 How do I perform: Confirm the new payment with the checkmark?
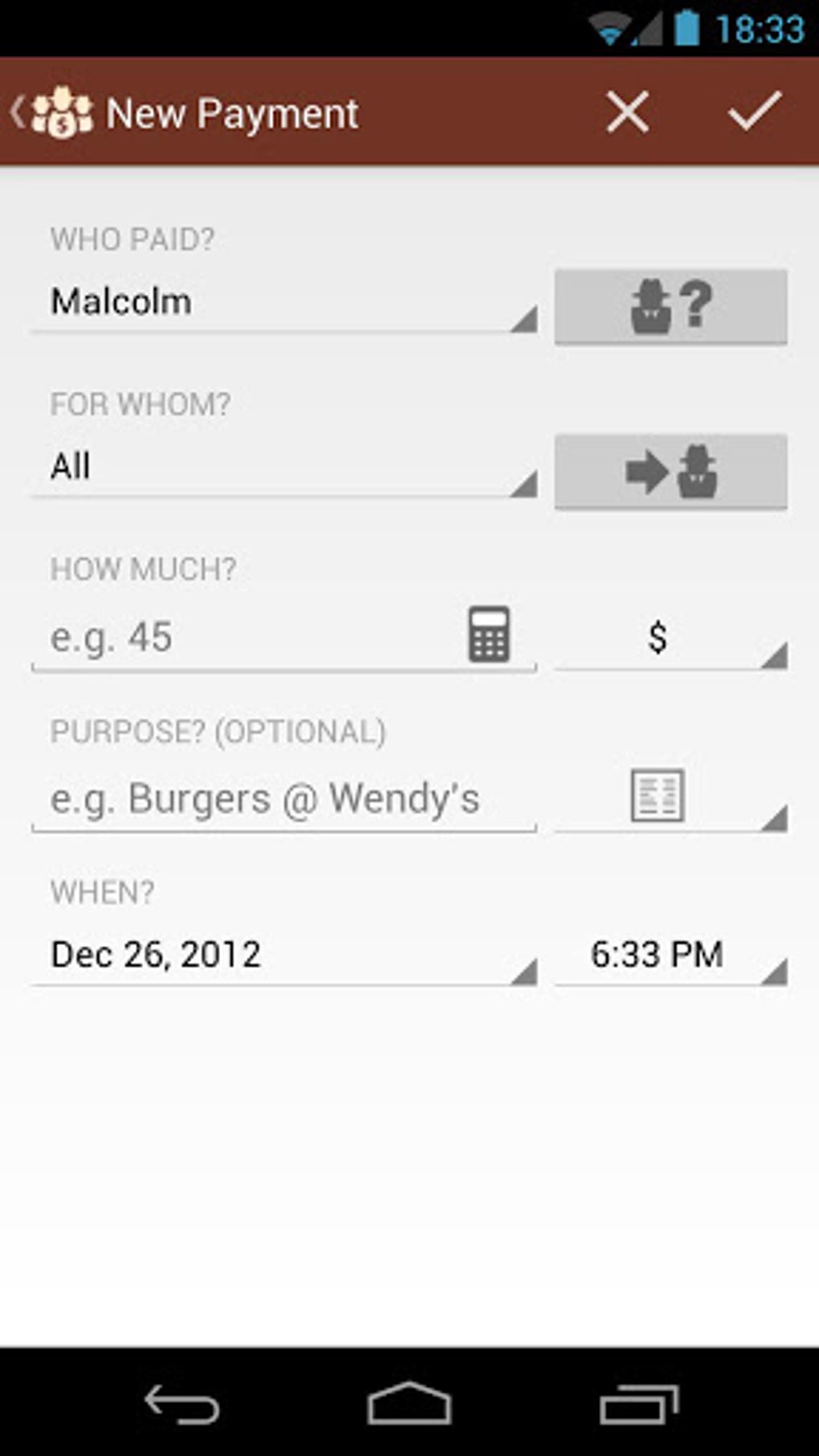[x=754, y=111]
